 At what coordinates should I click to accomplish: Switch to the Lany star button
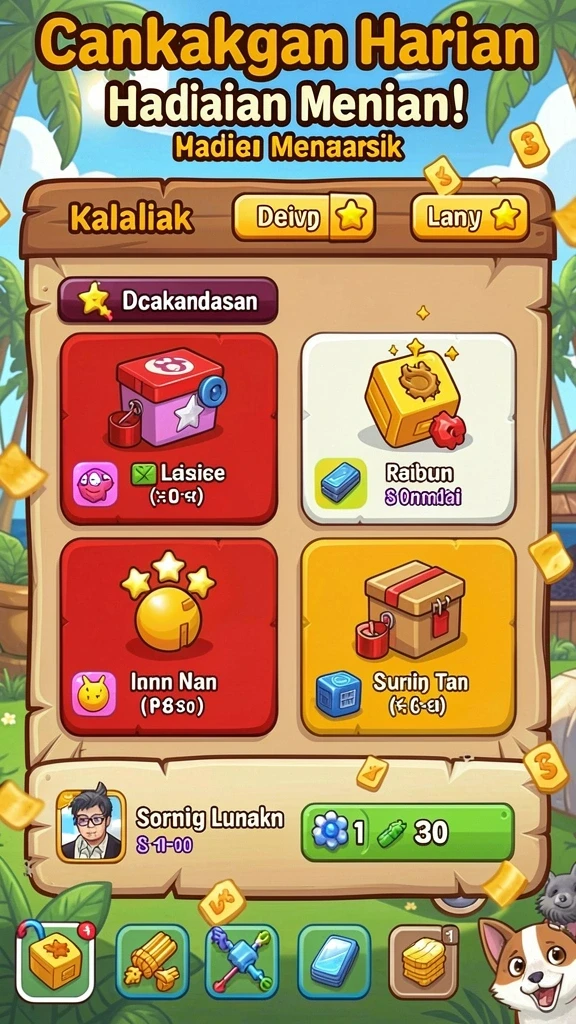(x=470, y=217)
